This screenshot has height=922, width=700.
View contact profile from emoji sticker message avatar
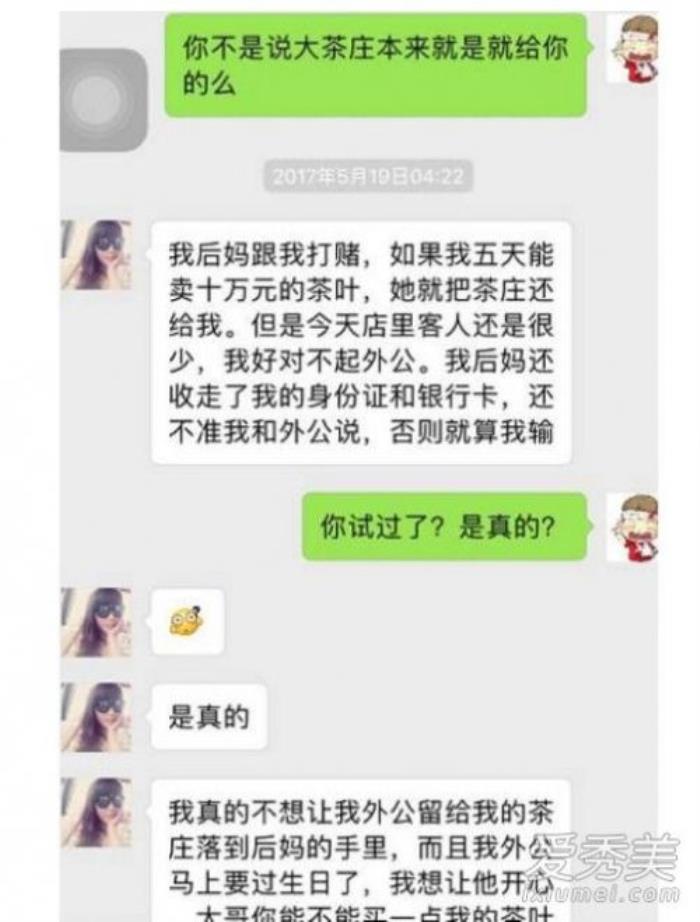(x=98, y=622)
